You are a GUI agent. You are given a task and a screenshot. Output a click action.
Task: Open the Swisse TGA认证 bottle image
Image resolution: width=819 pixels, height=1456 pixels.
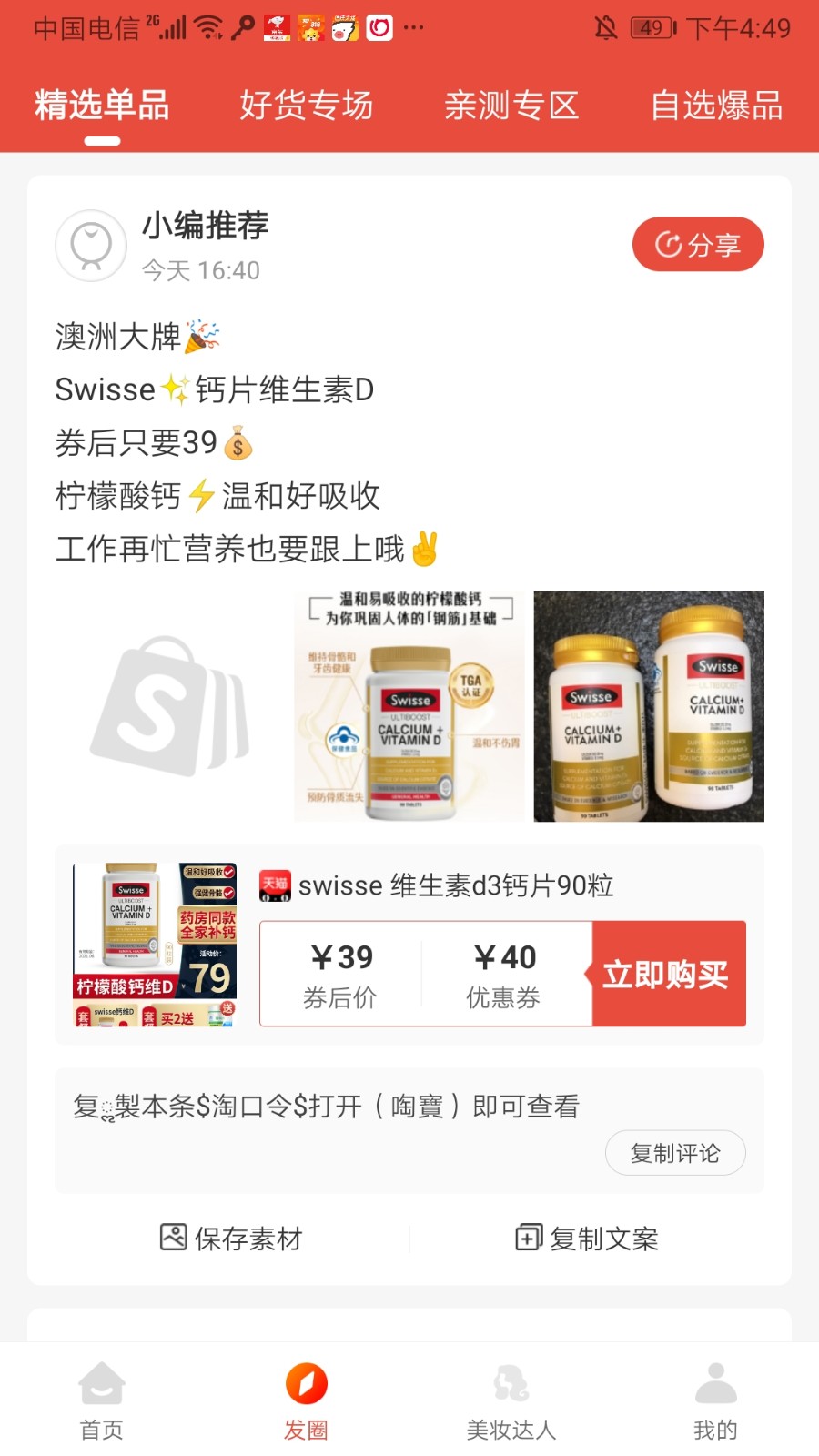tap(409, 706)
